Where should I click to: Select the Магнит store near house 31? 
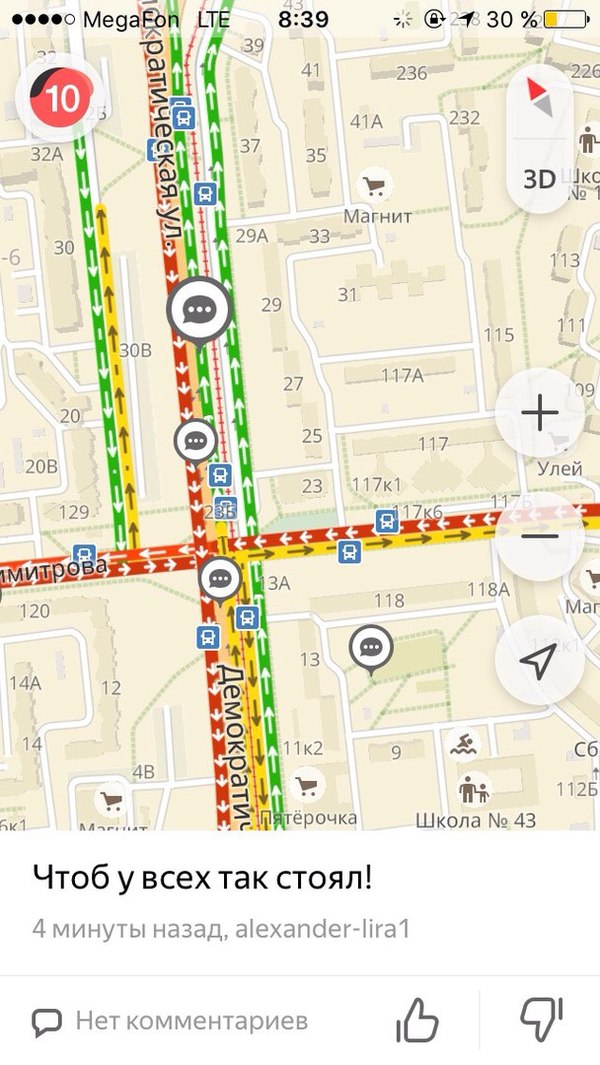[x=375, y=185]
